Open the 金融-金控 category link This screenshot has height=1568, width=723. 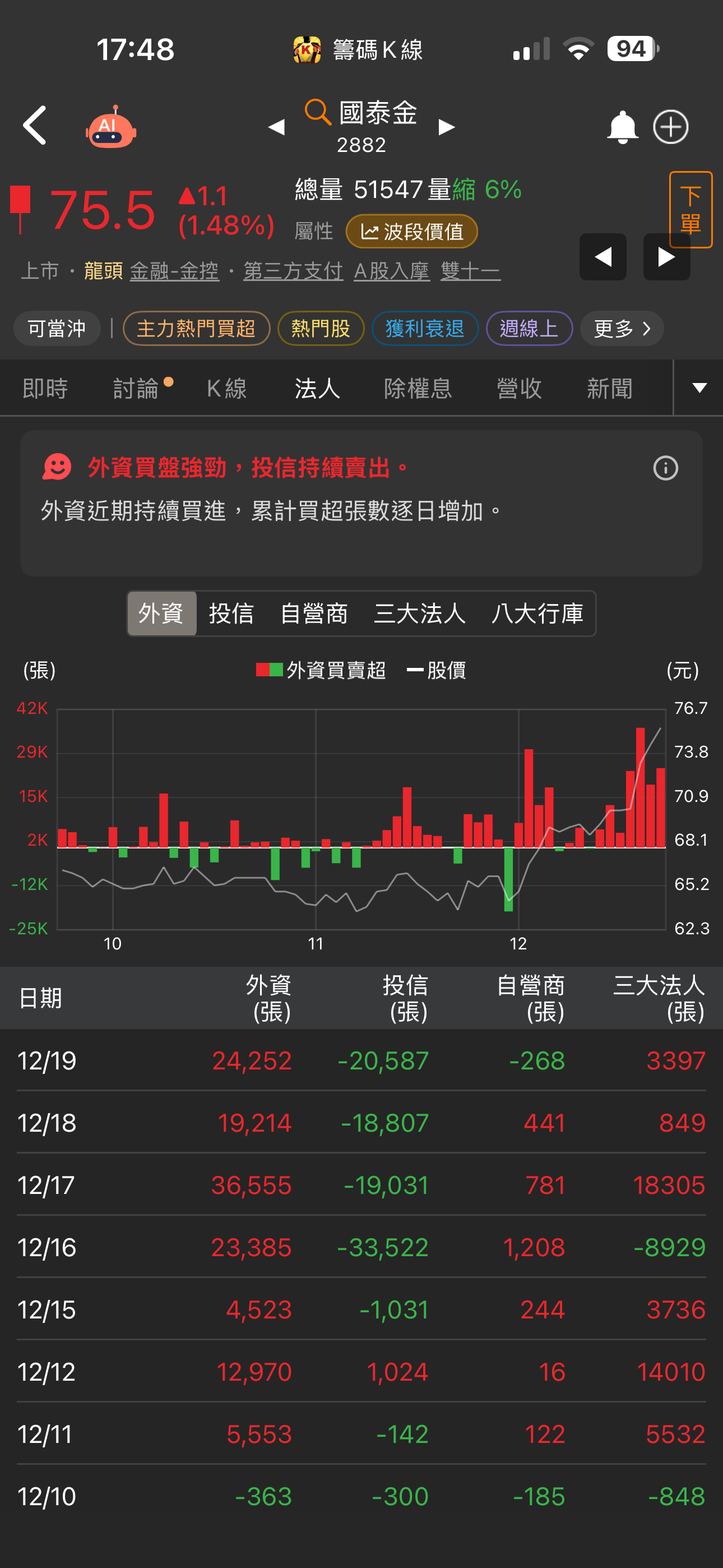pyautogui.click(x=174, y=271)
